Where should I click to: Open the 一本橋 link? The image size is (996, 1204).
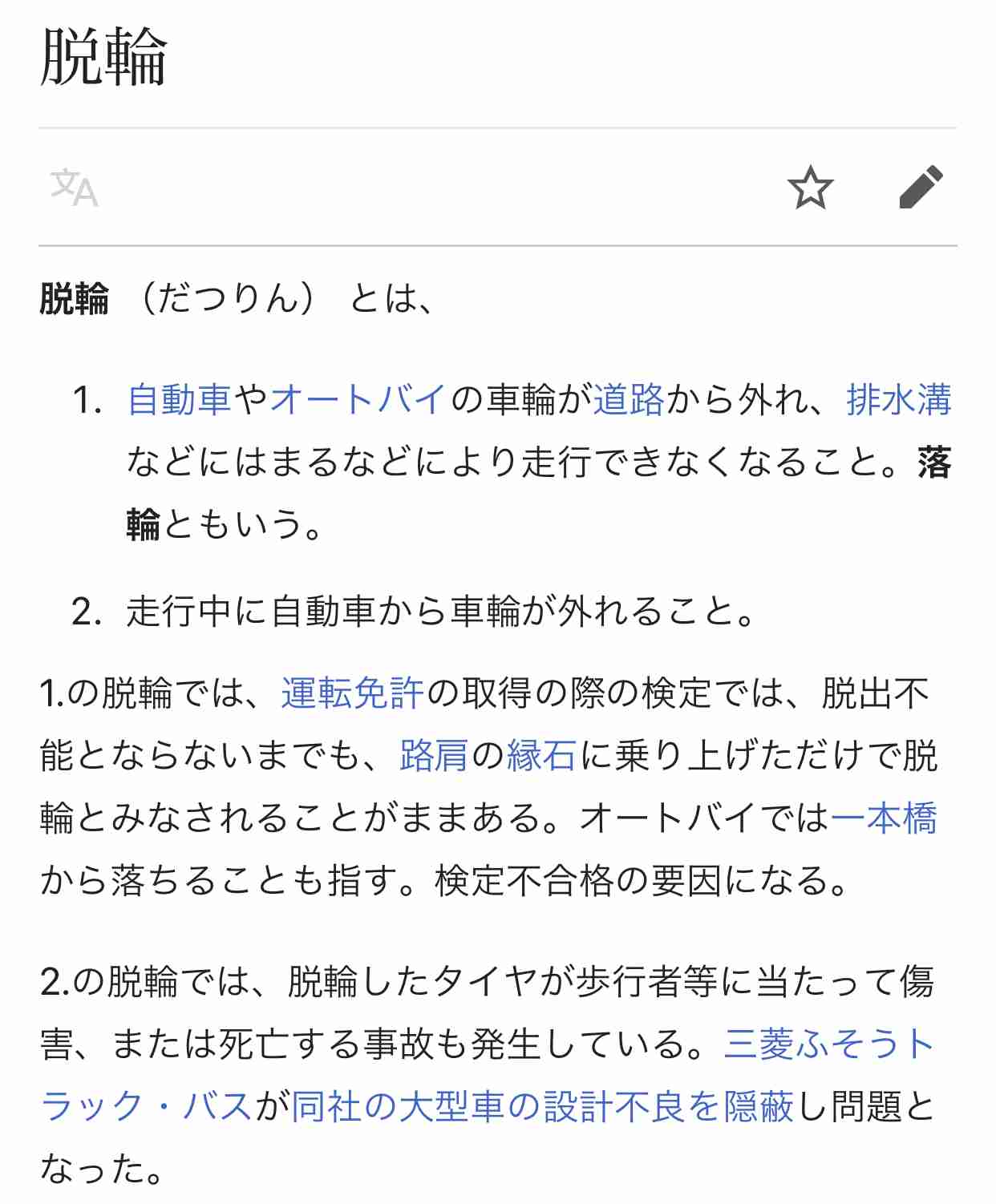(883, 818)
